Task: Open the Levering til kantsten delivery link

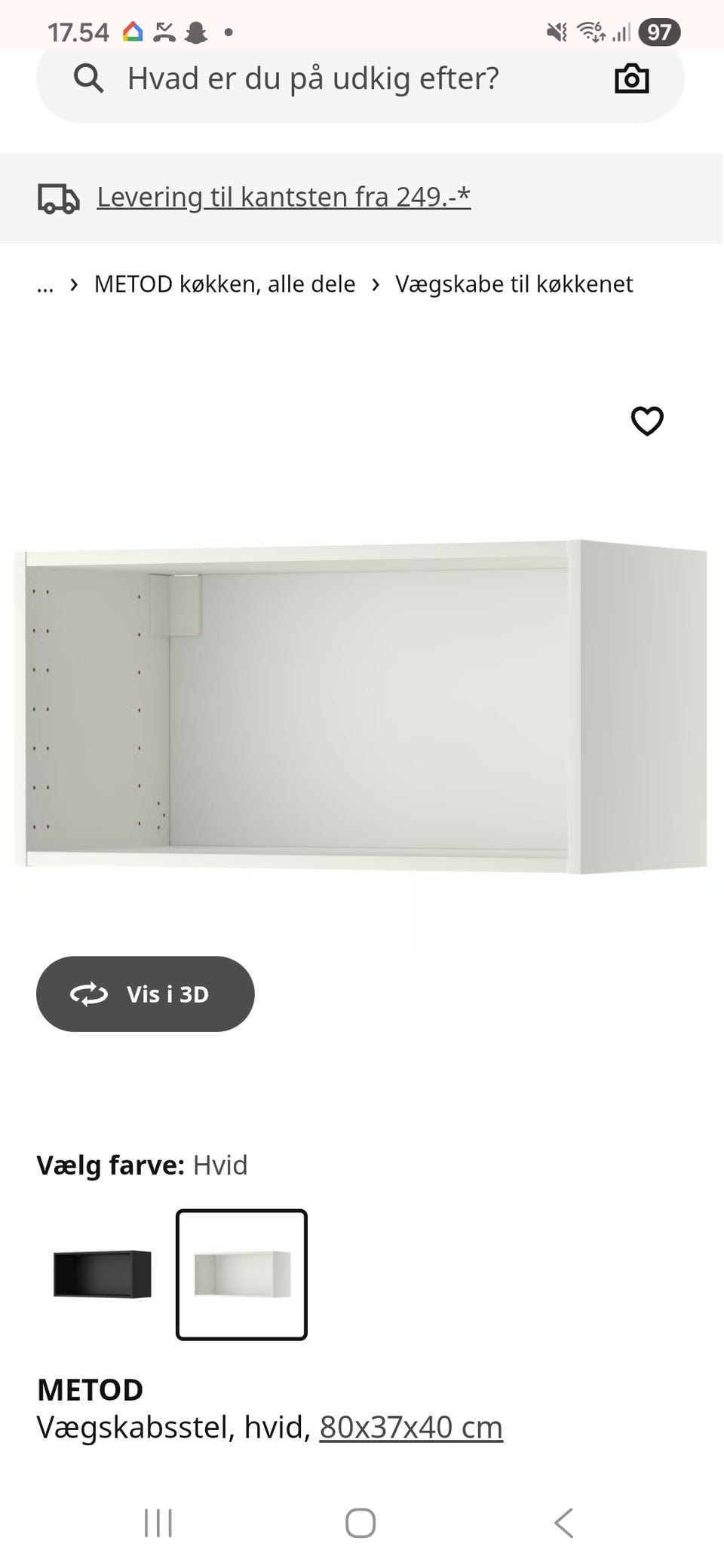Action: tap(282, 196)
